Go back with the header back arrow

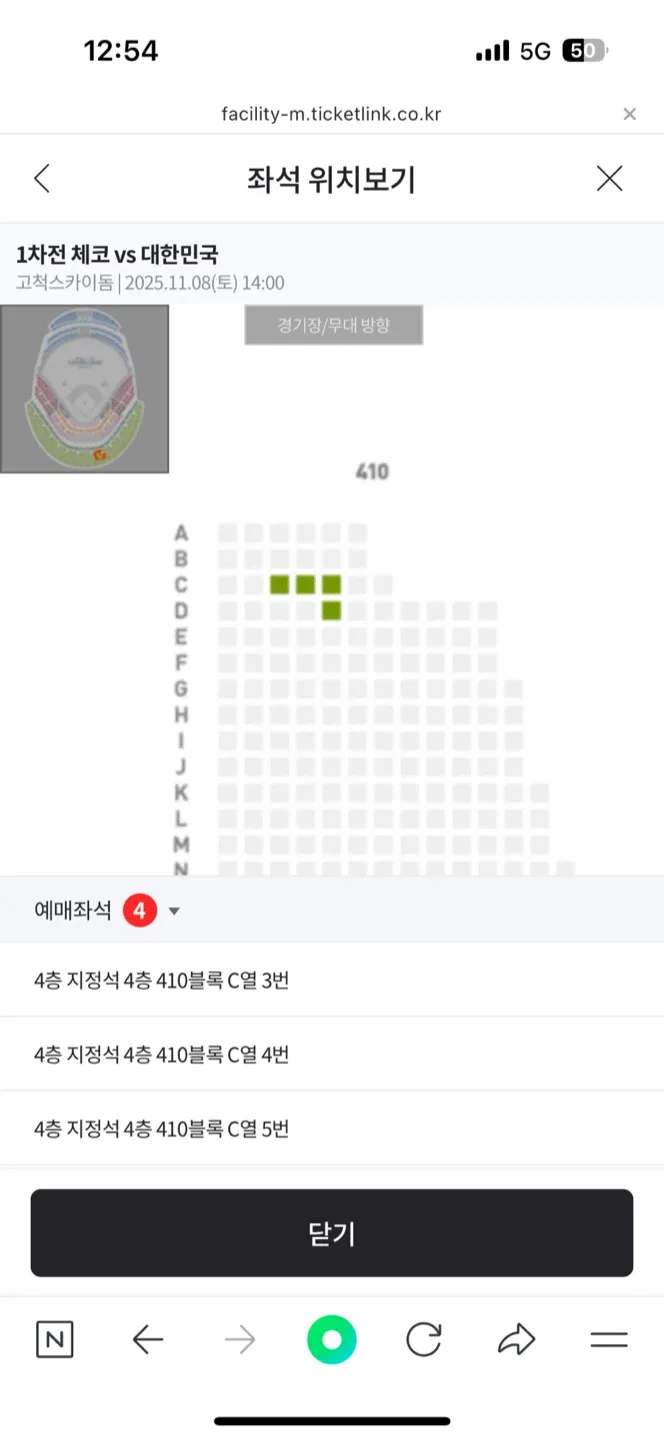click(42, 179)
